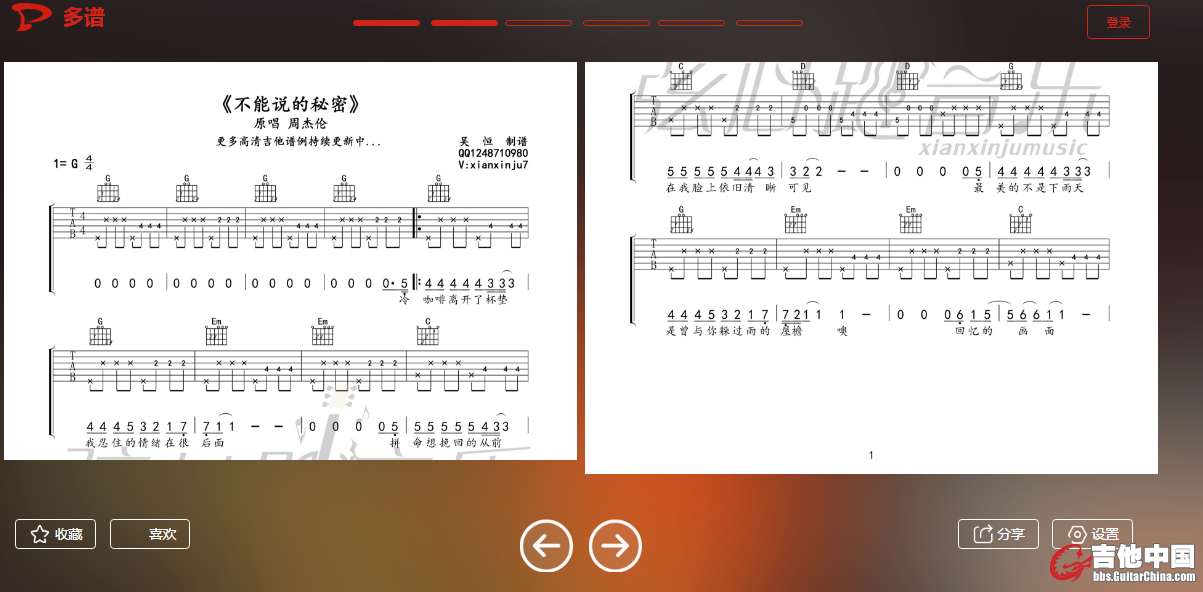Open the second sheet page numbered 1
This screenshot has width=1203, height=592.
(x=871, y=268)
